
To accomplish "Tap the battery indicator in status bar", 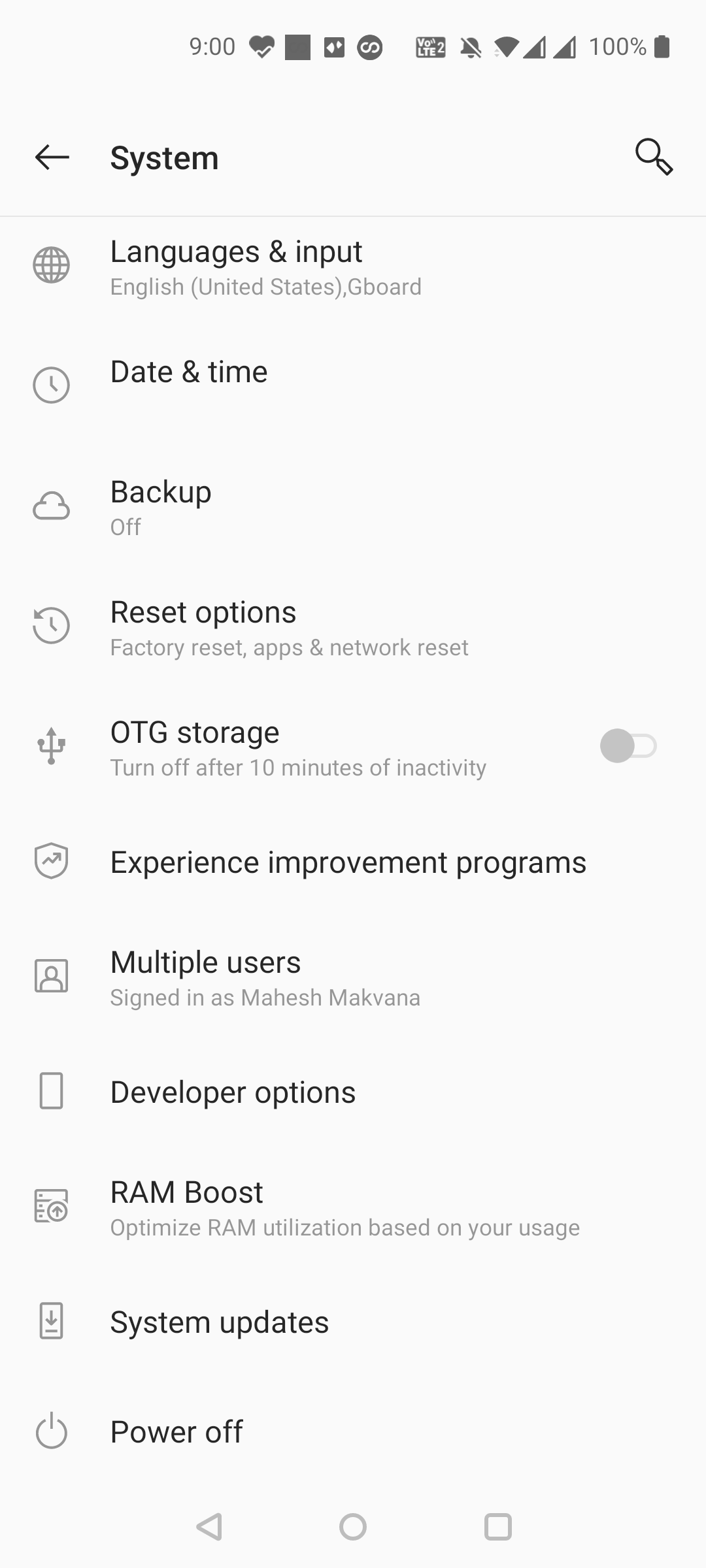I will click(662, 46).
